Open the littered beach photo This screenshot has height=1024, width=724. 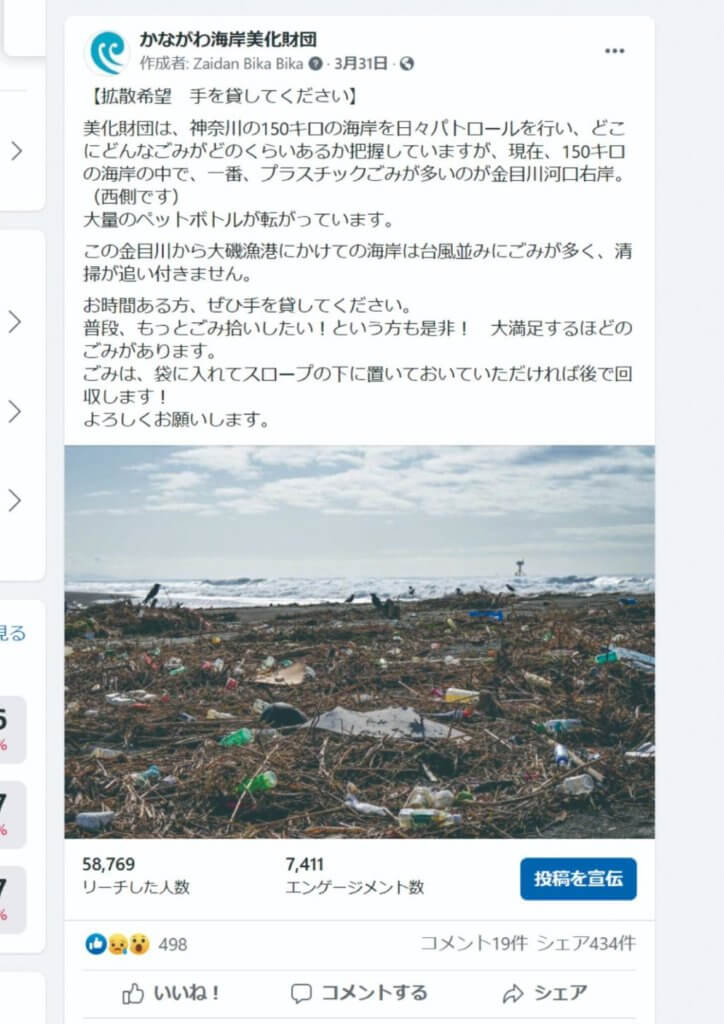[360, 640]
